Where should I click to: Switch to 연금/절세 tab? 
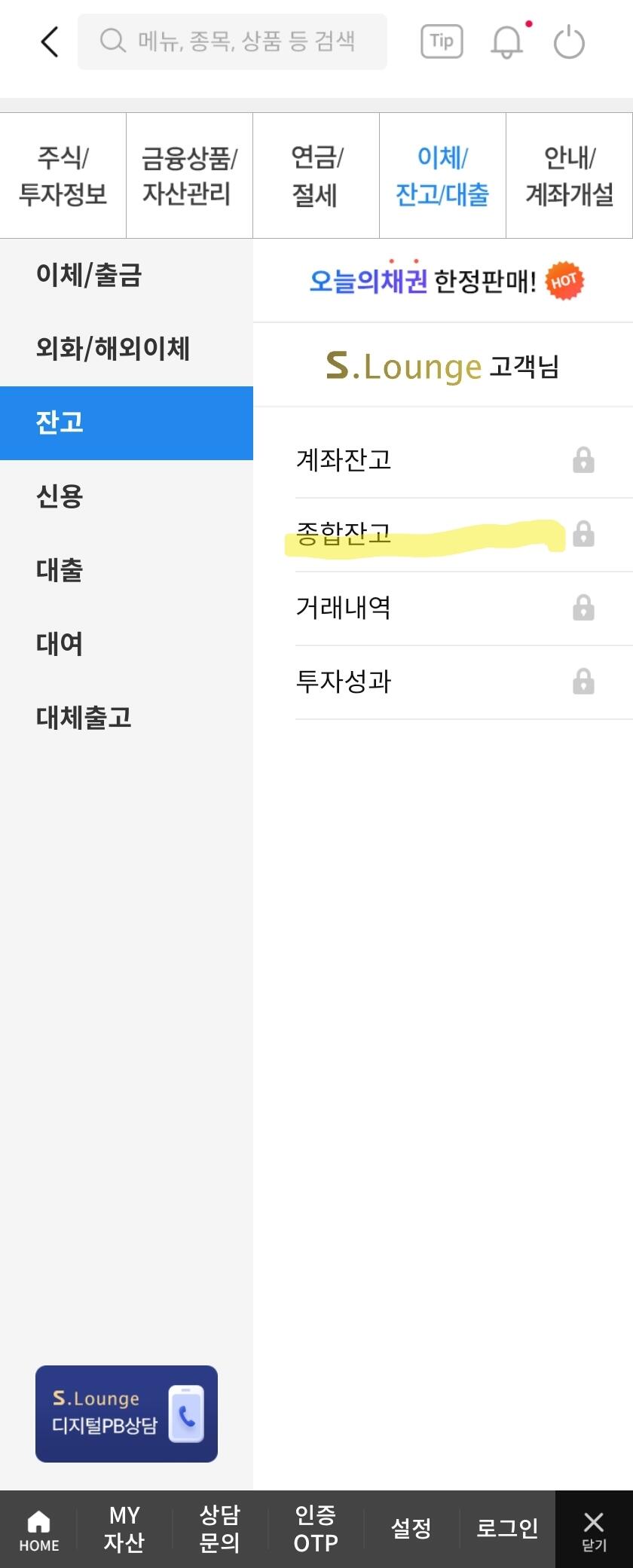pyautogui.click(x=316, y=175)
